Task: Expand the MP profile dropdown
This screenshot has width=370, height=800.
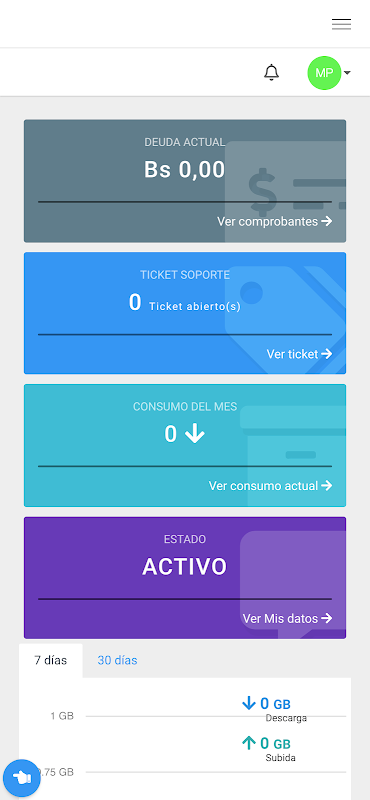Action: tap(329, 73)
